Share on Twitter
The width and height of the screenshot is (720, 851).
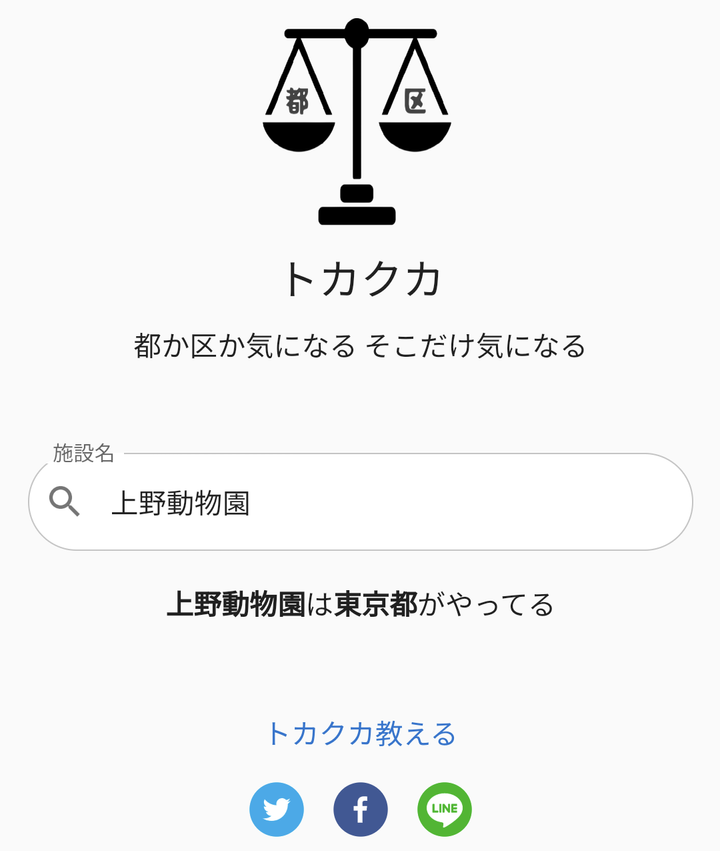pos(276,809)
